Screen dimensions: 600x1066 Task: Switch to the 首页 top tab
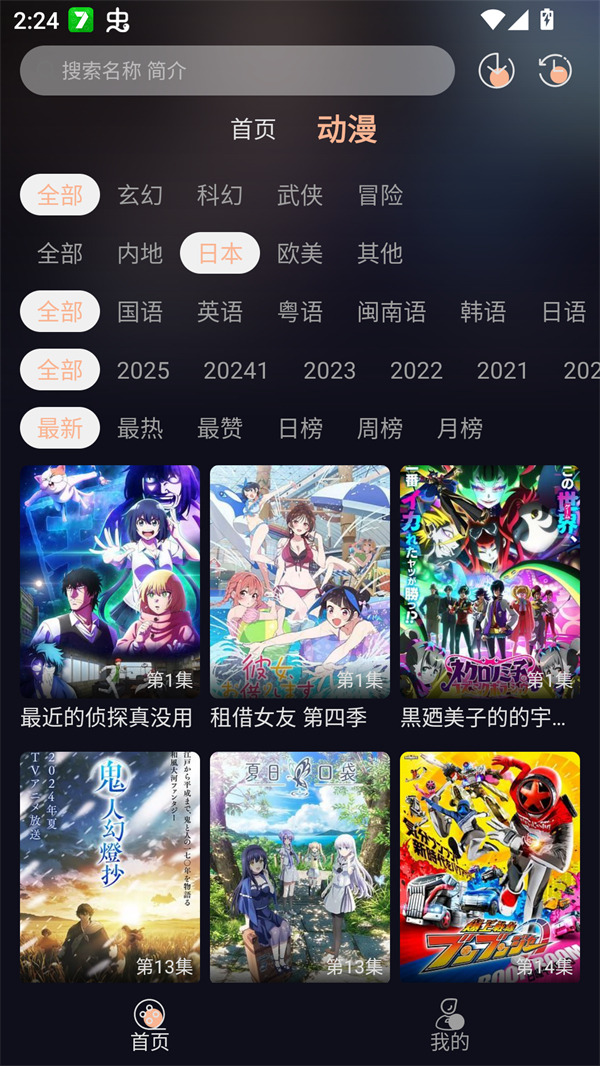(253, 129)
